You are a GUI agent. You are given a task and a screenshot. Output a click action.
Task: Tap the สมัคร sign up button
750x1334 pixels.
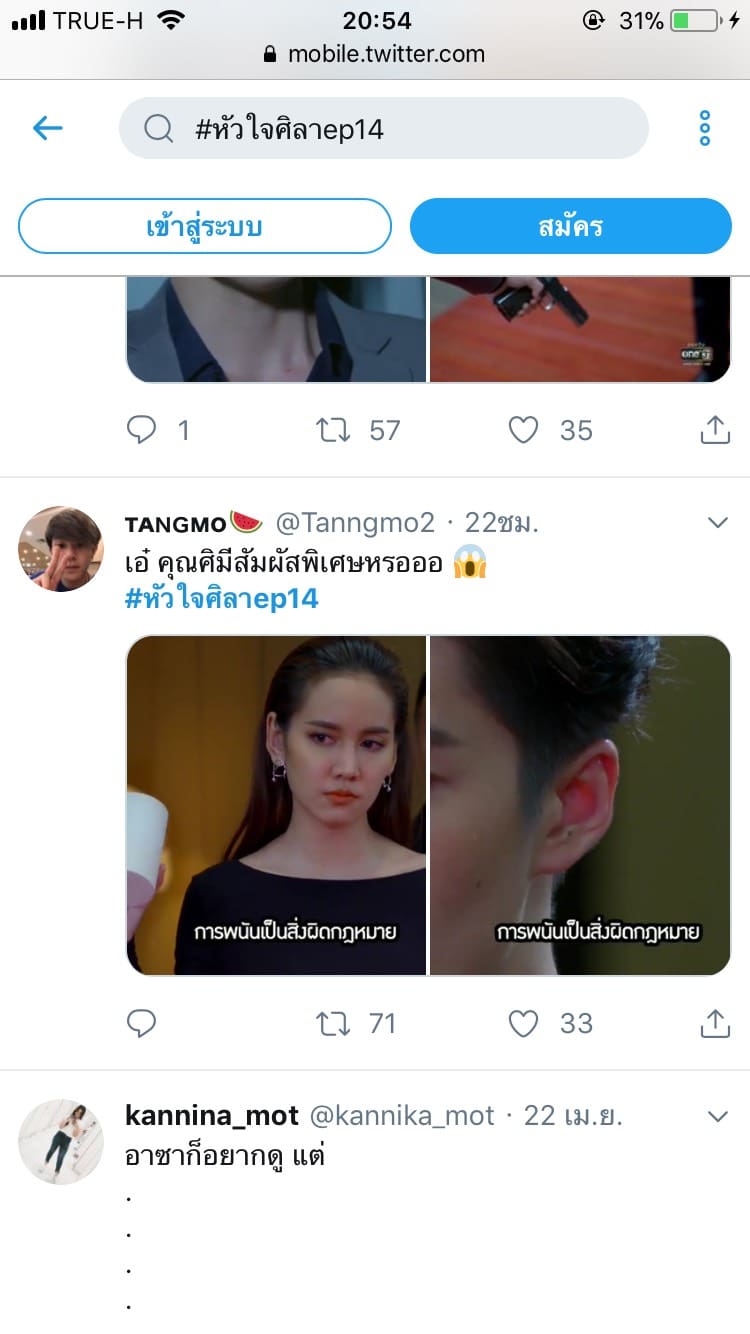(x=570, y=226)
